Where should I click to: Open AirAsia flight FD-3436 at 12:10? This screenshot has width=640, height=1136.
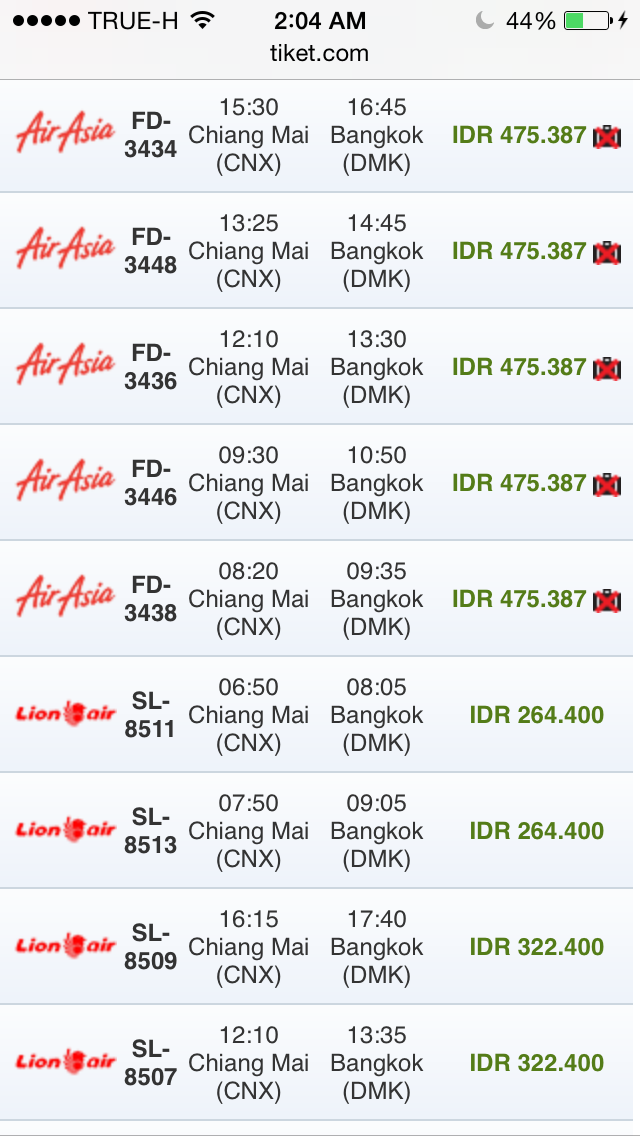[320, 367]
